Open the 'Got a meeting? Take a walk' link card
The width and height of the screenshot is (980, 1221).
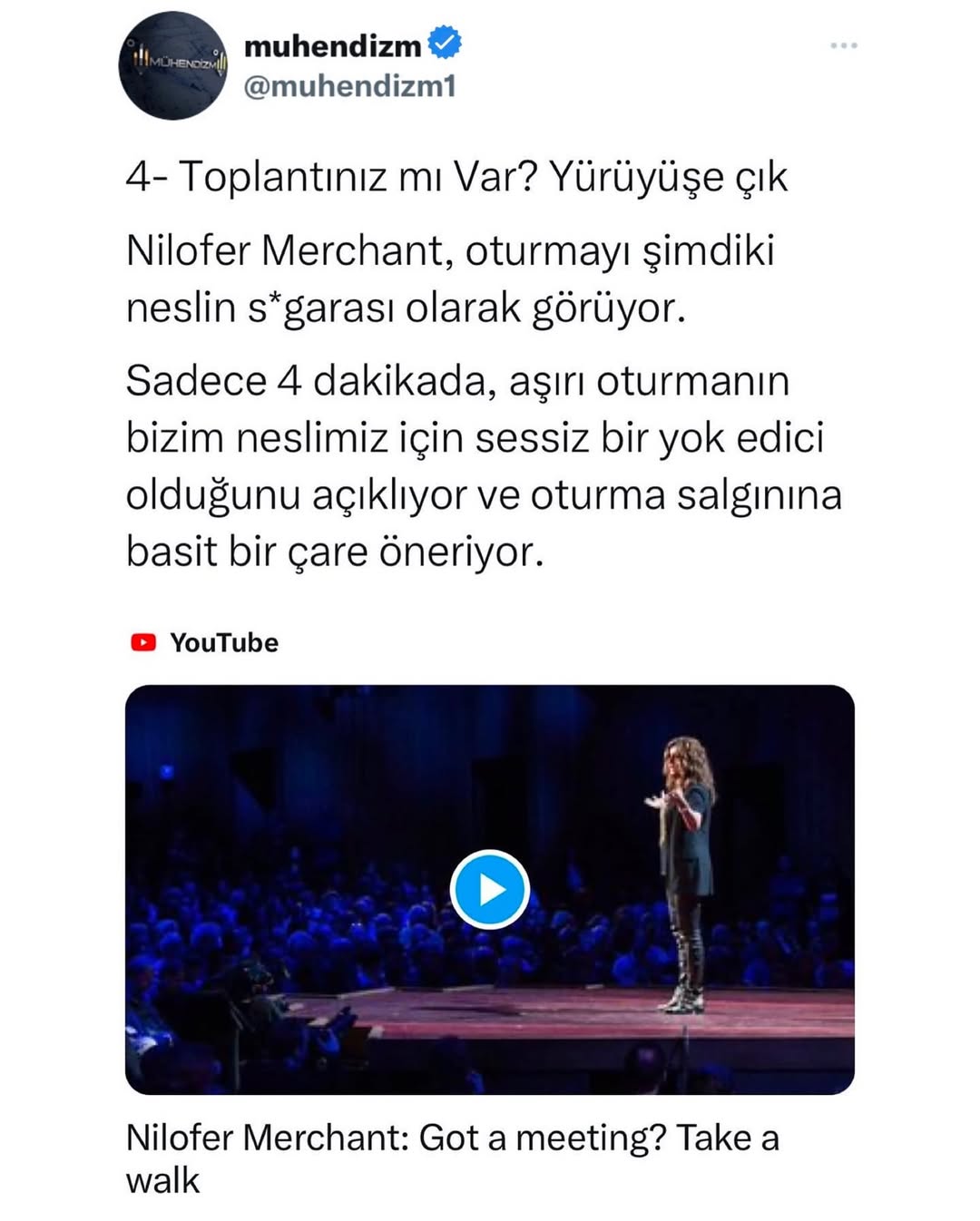pyautogui.click(x=452, y=1158)
